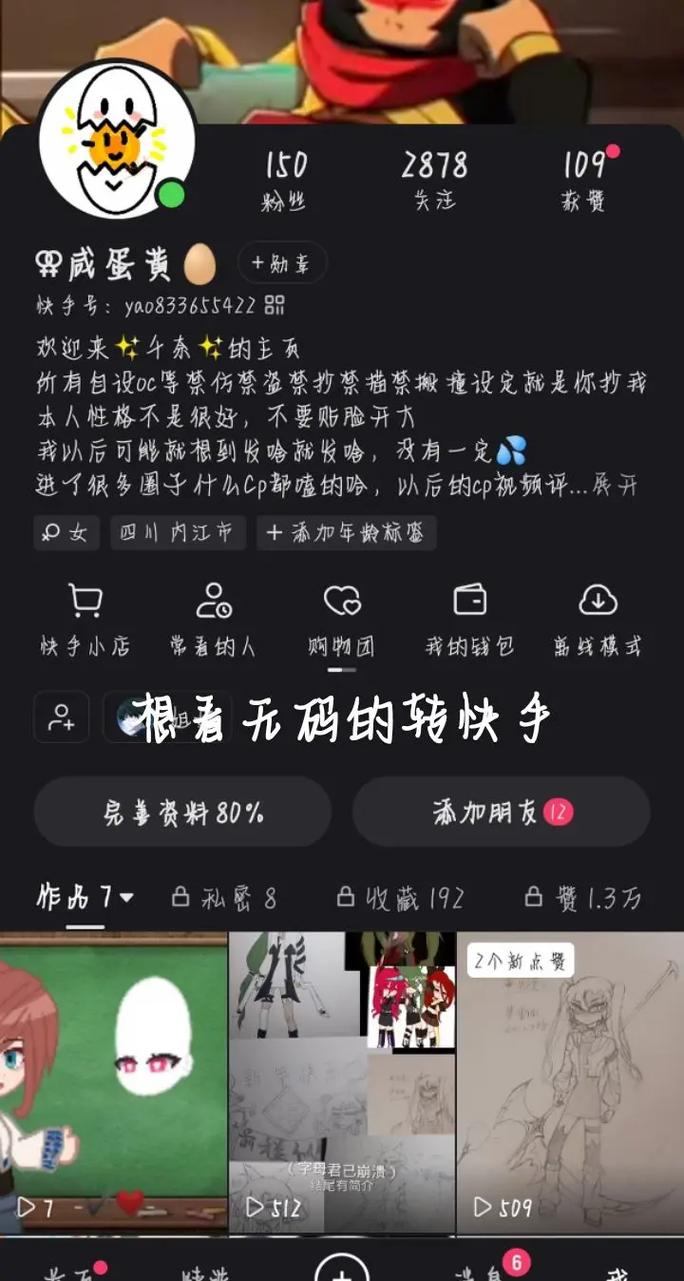Open the 作品 dropdown tab

pos(85,897)
